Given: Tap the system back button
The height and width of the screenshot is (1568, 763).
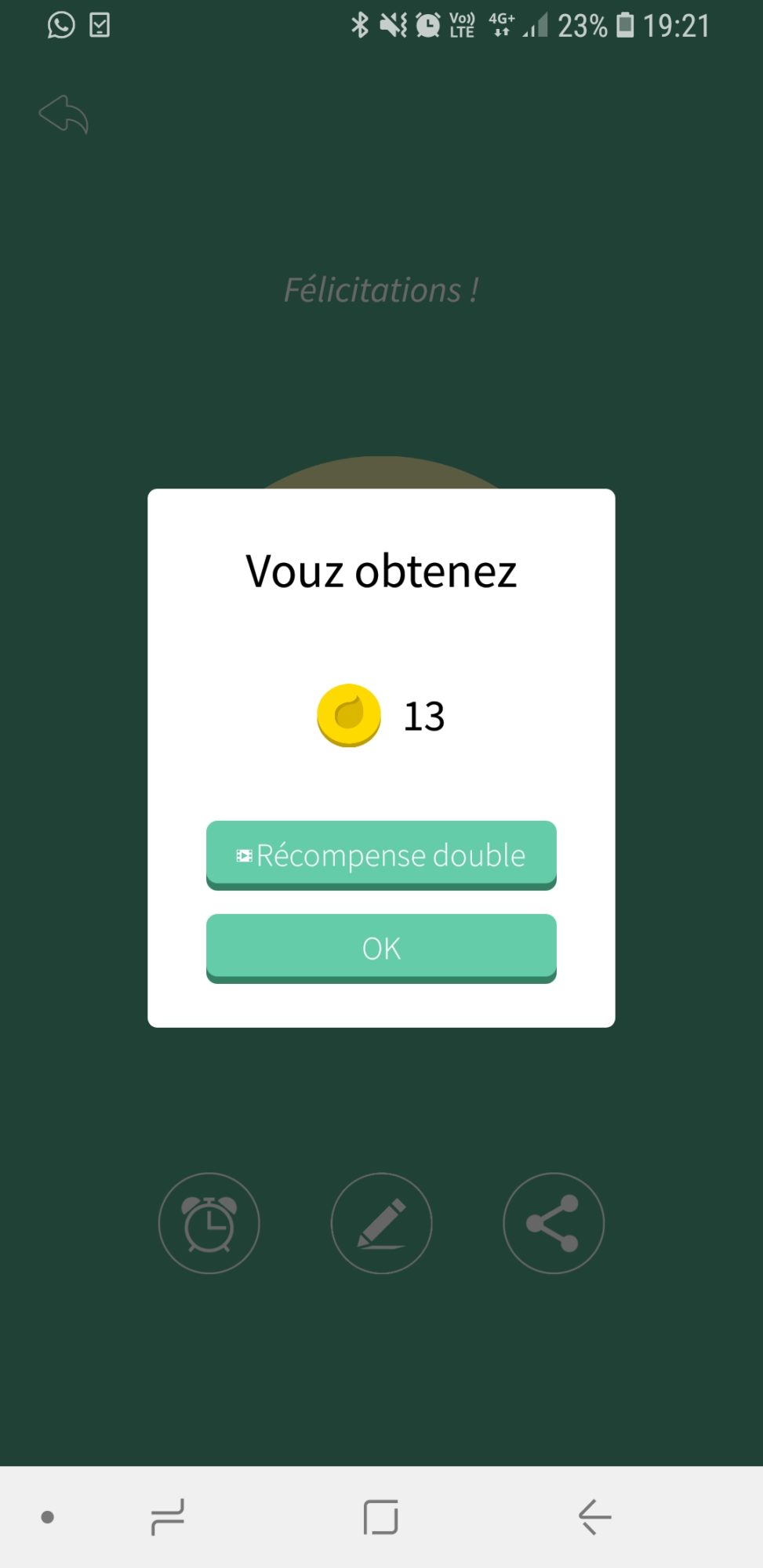Looking at the screenshot, I should click(x=594, y=1517).
